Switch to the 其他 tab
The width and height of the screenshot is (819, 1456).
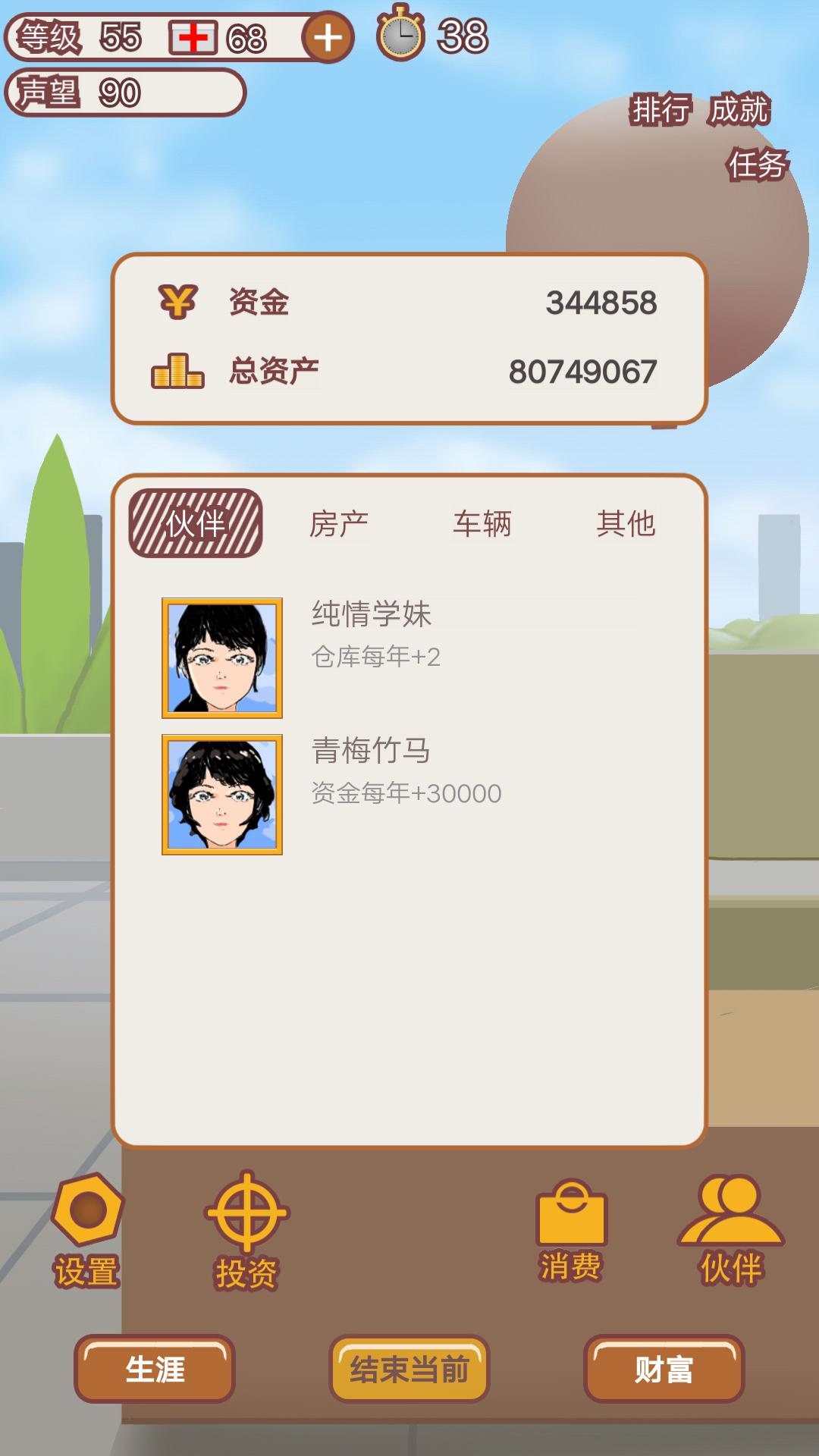(626, 524)
